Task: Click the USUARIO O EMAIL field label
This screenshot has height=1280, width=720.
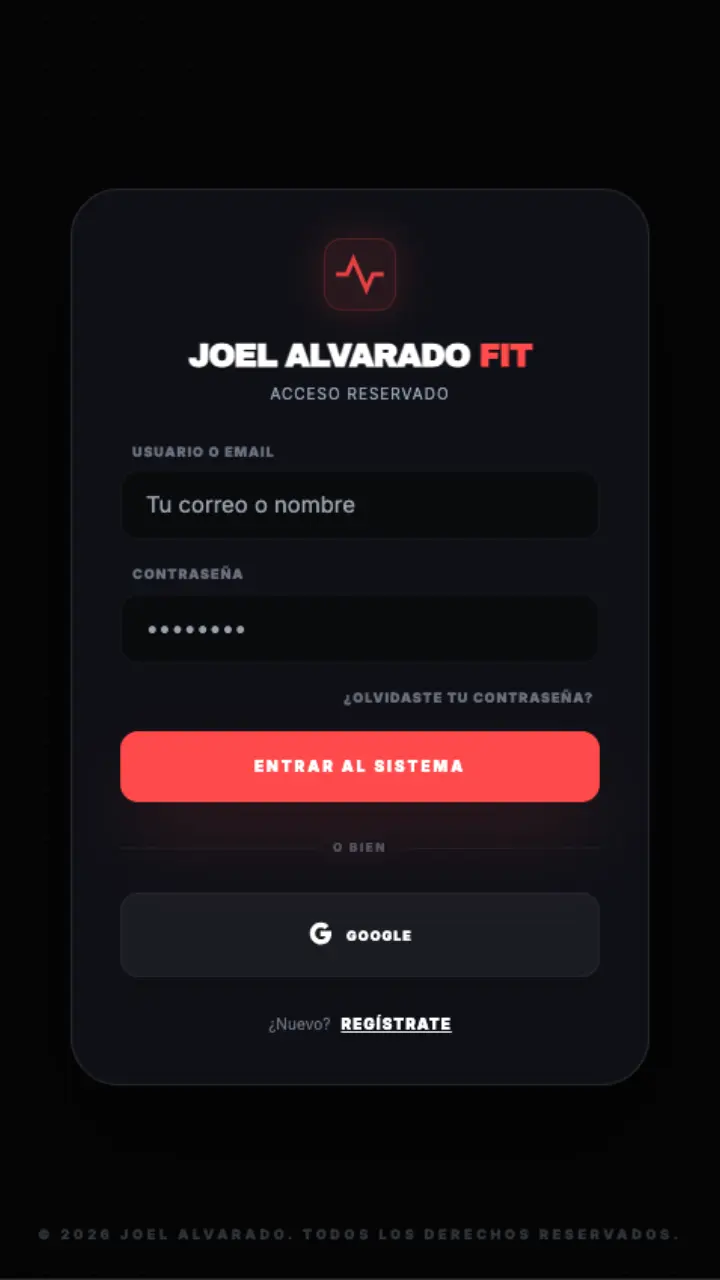Action: point(202,452)
